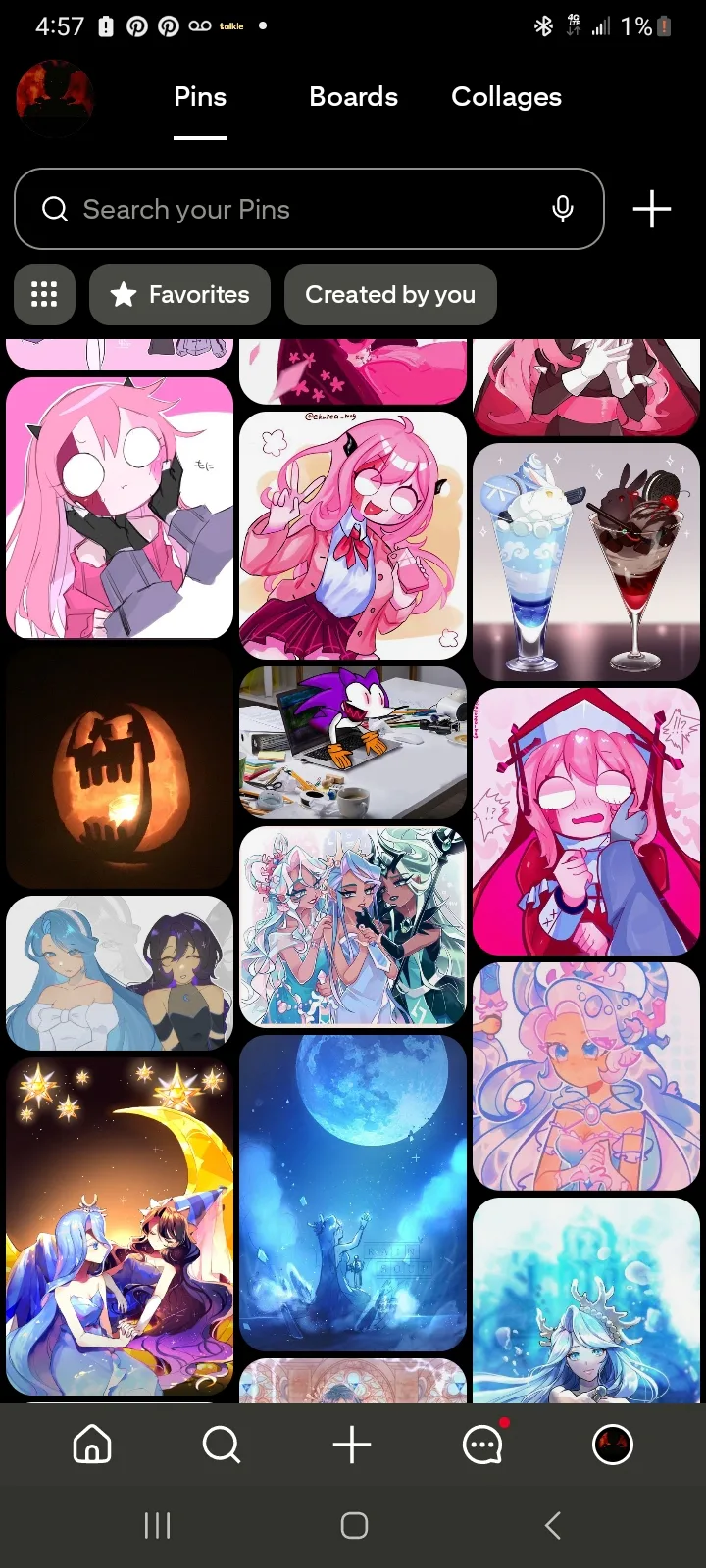Open the ice cream parfait glasses pin
The image size is (706, 1568).
point(586,562)
